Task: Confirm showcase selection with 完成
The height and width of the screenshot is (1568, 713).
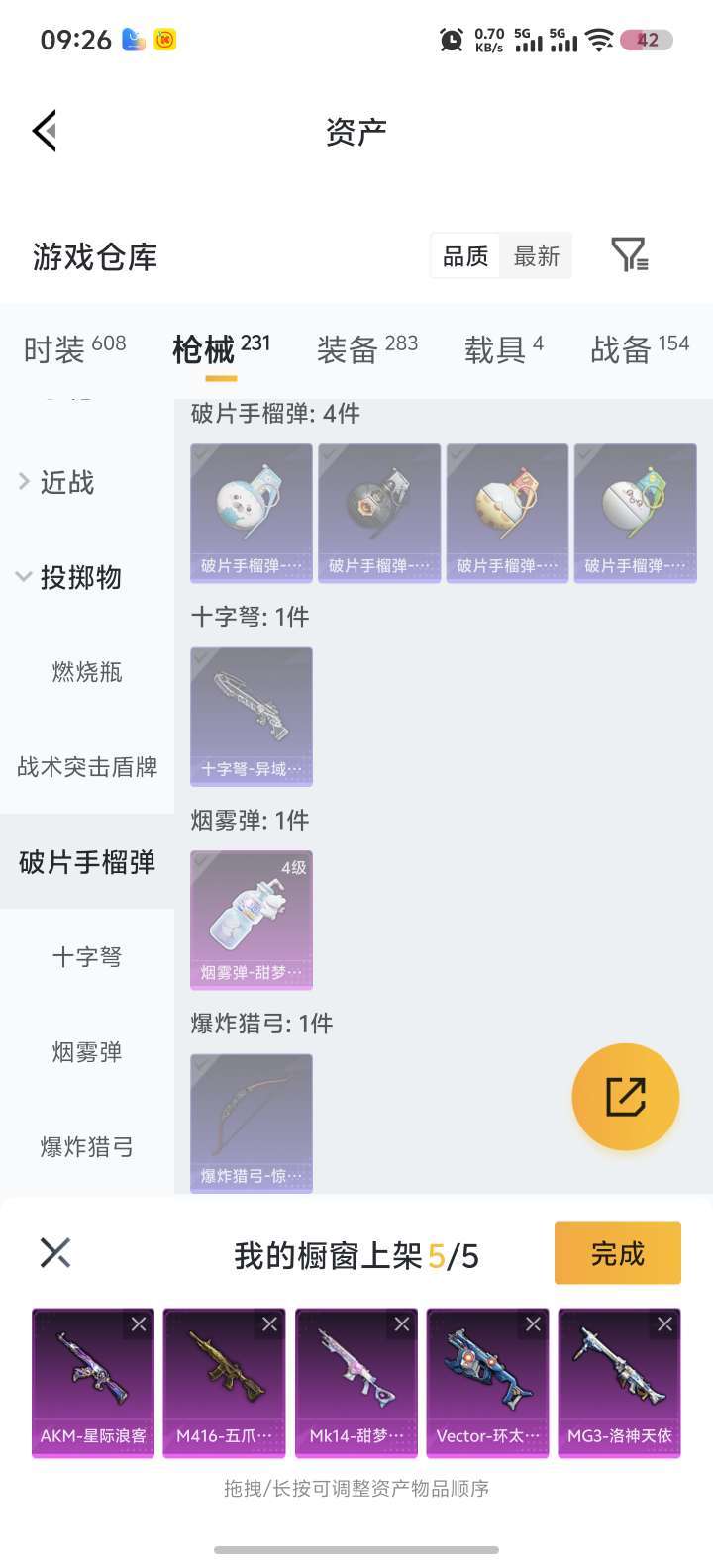Action: 617,1253
